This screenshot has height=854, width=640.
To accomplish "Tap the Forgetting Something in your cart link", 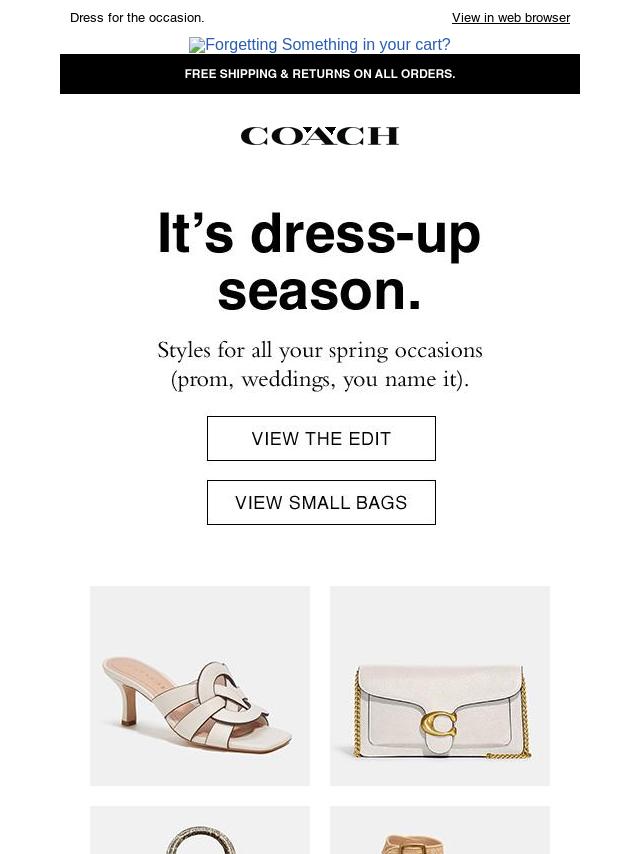I will [x=320, y=45].
